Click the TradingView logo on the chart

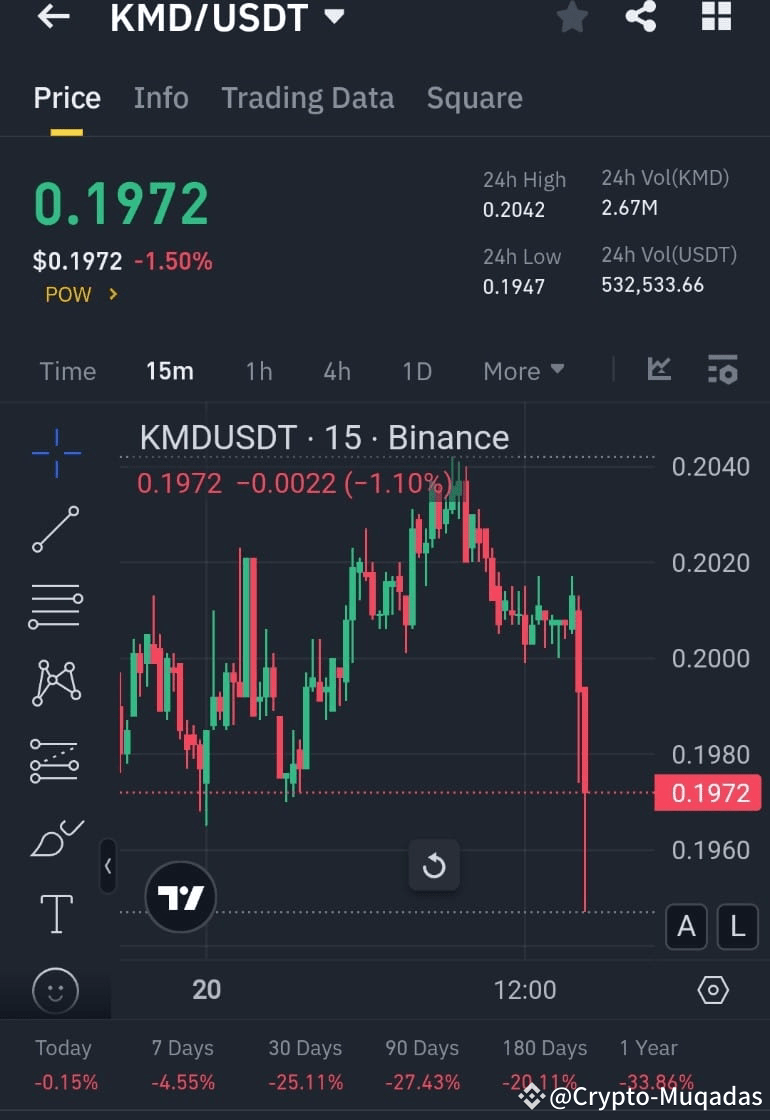tap(180, 897)
